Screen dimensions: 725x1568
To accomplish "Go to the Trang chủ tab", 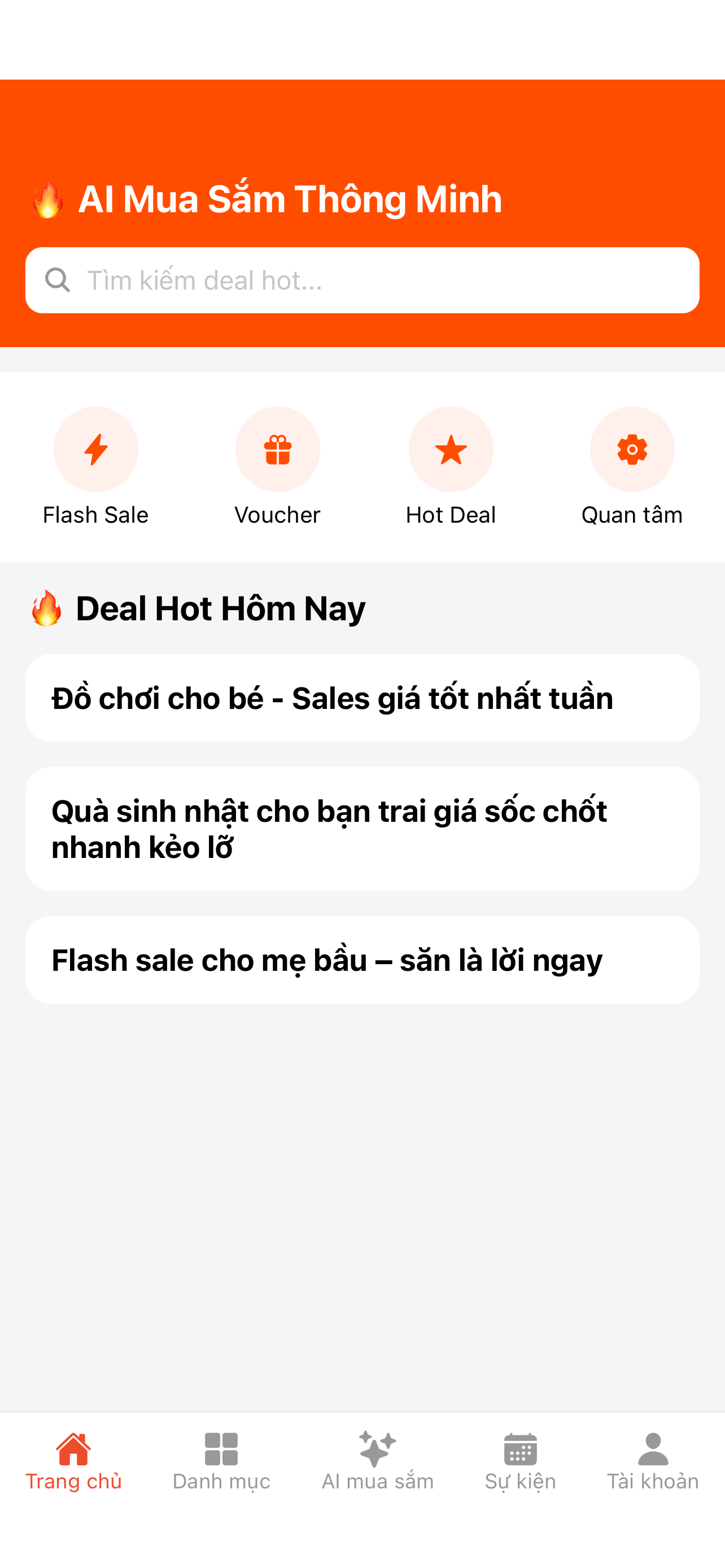I will (73, 1461).
